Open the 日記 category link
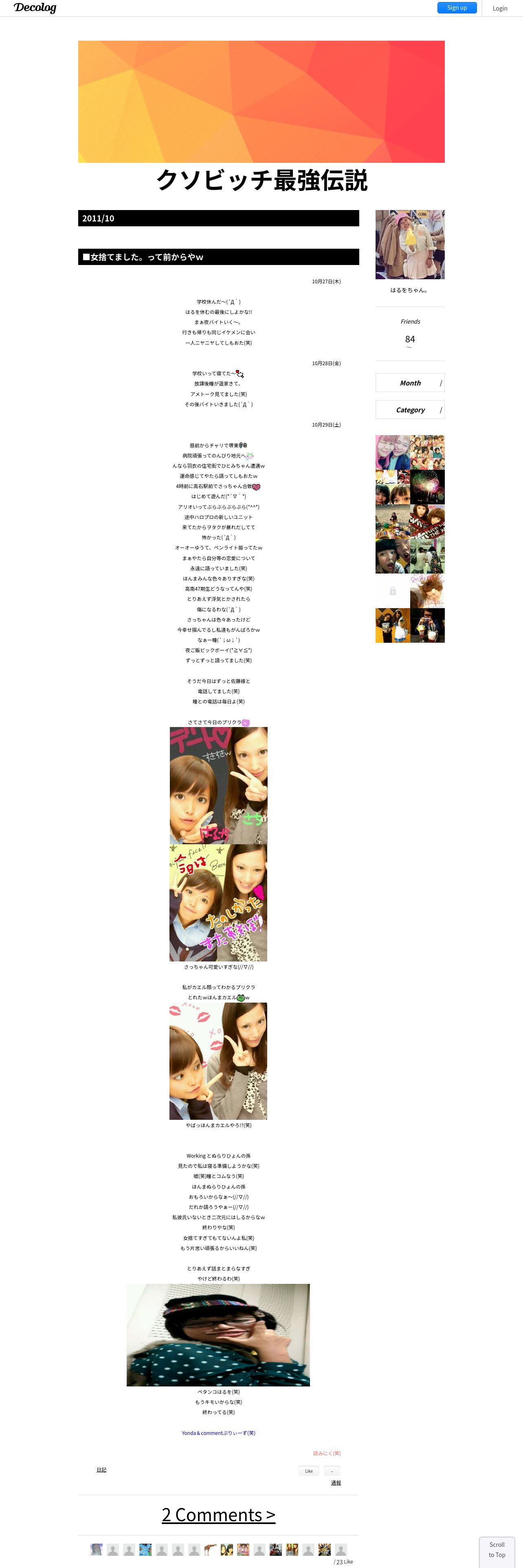Image resolution: width=523 pixels, height=1568 pixels. click(101, 1470)
